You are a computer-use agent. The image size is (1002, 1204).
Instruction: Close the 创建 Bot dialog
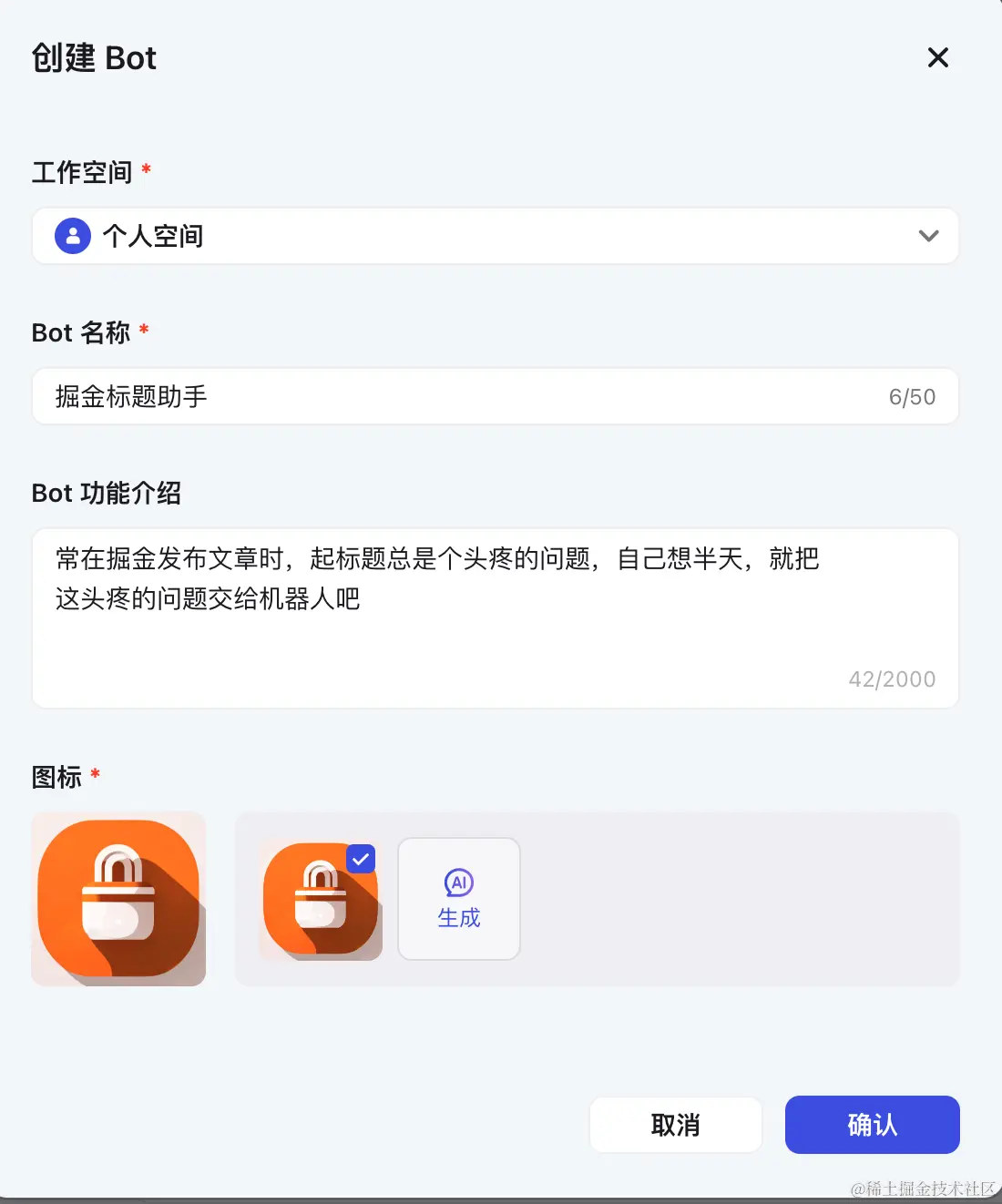[937, 58]
